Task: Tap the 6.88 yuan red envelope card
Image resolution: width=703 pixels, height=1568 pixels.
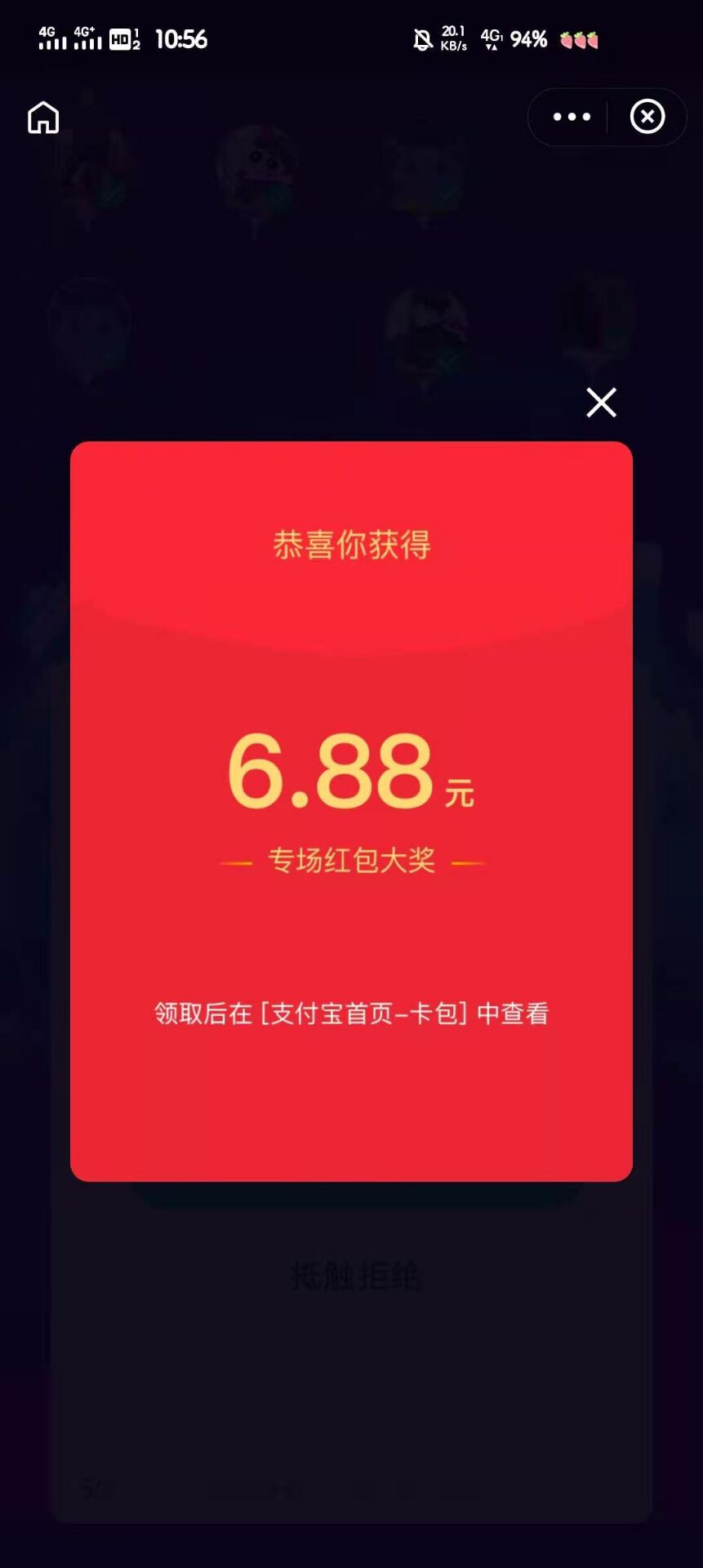Action: coord(351,810)
